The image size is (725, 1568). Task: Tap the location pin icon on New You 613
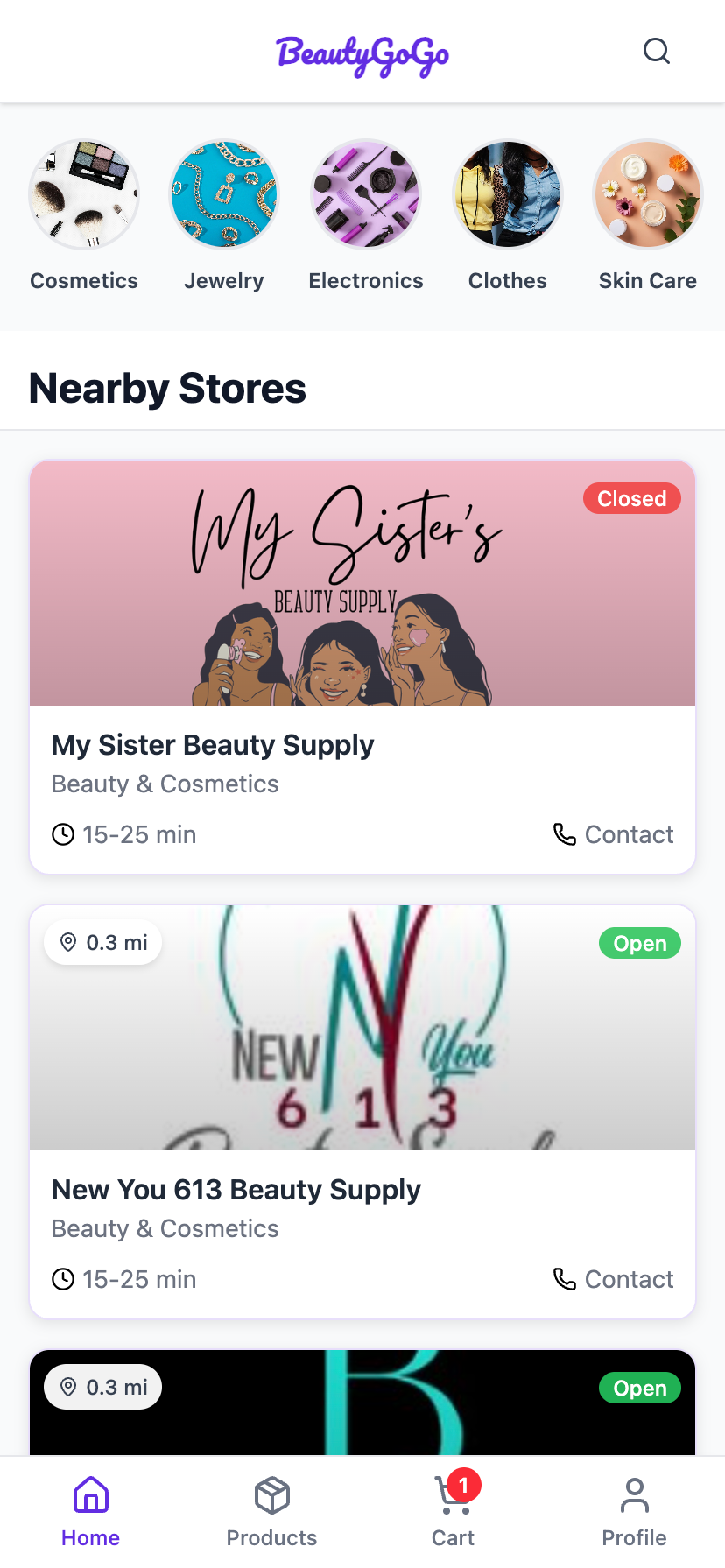click(68, 942)
